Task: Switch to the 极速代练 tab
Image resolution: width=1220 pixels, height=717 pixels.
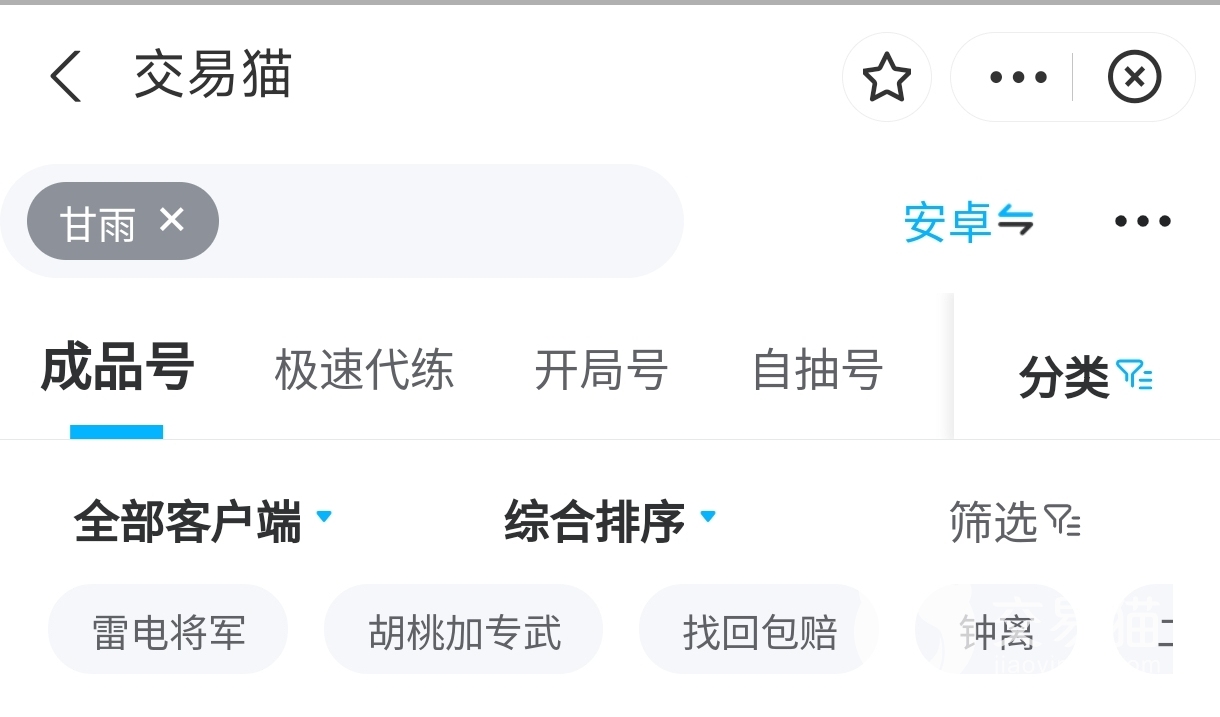Action: click(364, 370)
